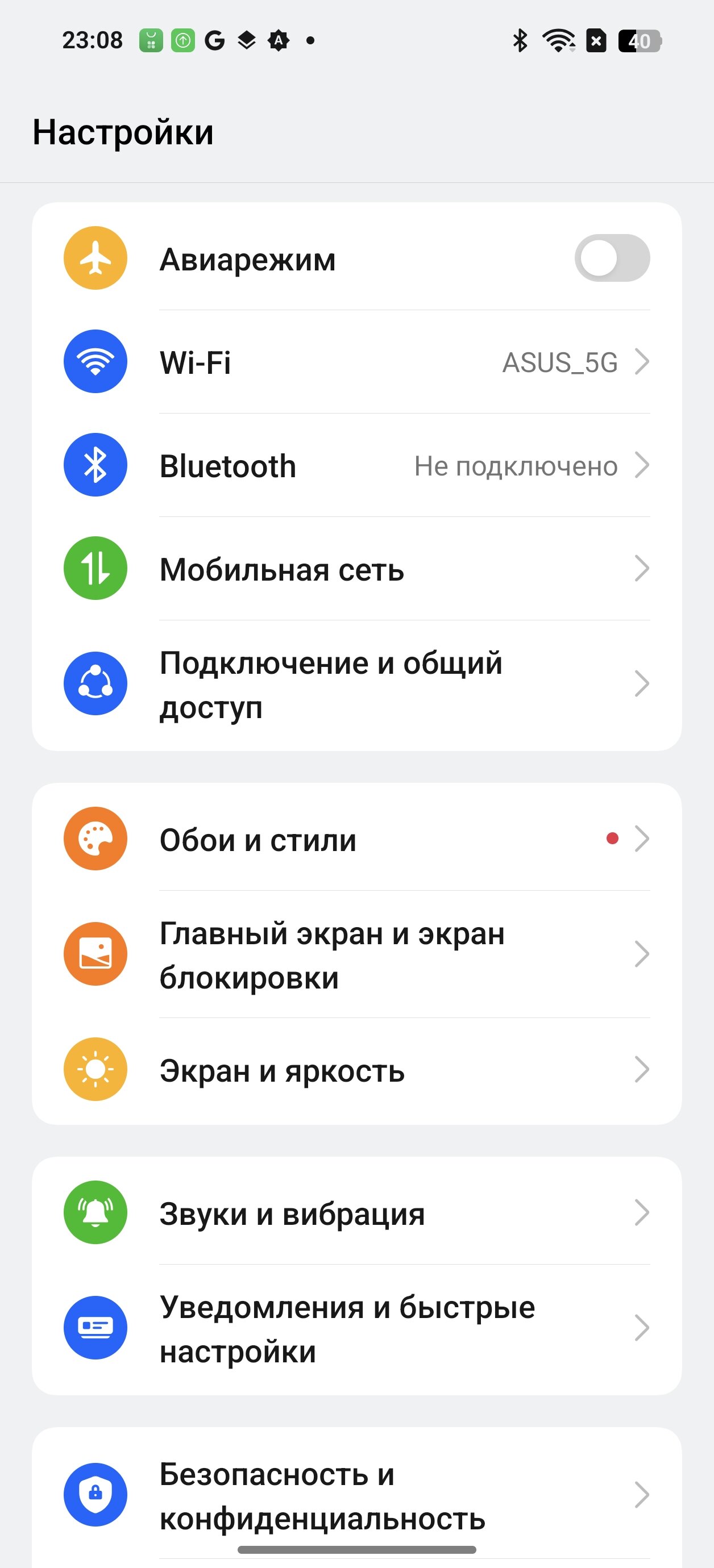Open Уведомления и быстрые настройки

(x=356, y=1328)
